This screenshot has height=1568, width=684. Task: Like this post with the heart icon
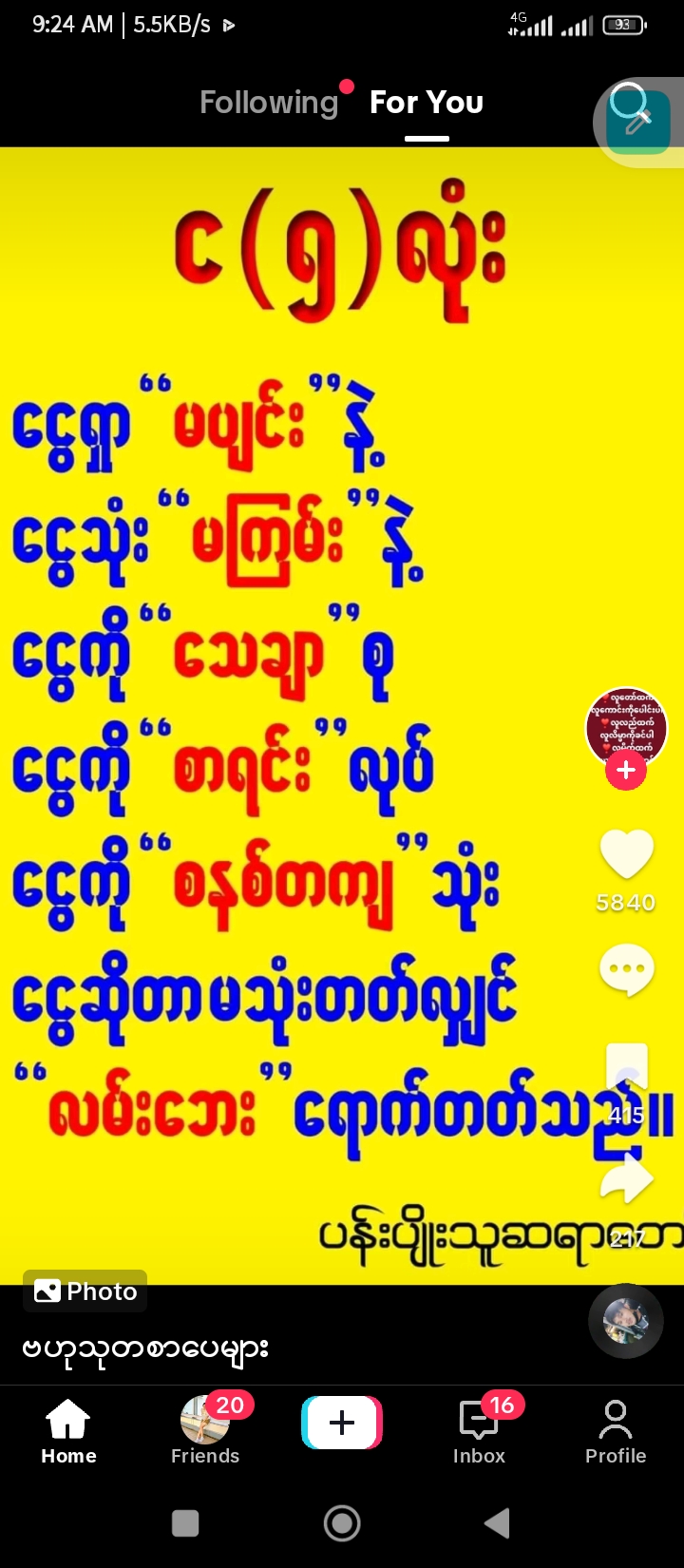(x=626, y=854)
